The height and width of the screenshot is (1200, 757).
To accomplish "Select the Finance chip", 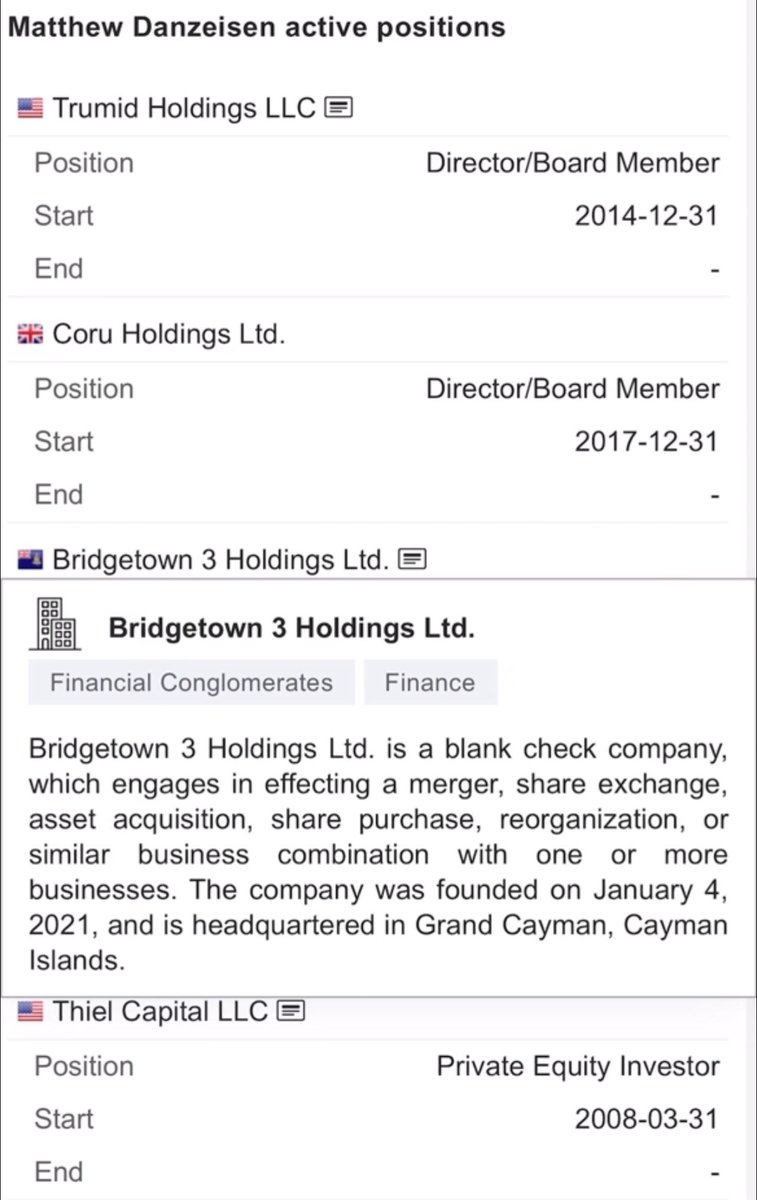I will coord(430,683).
